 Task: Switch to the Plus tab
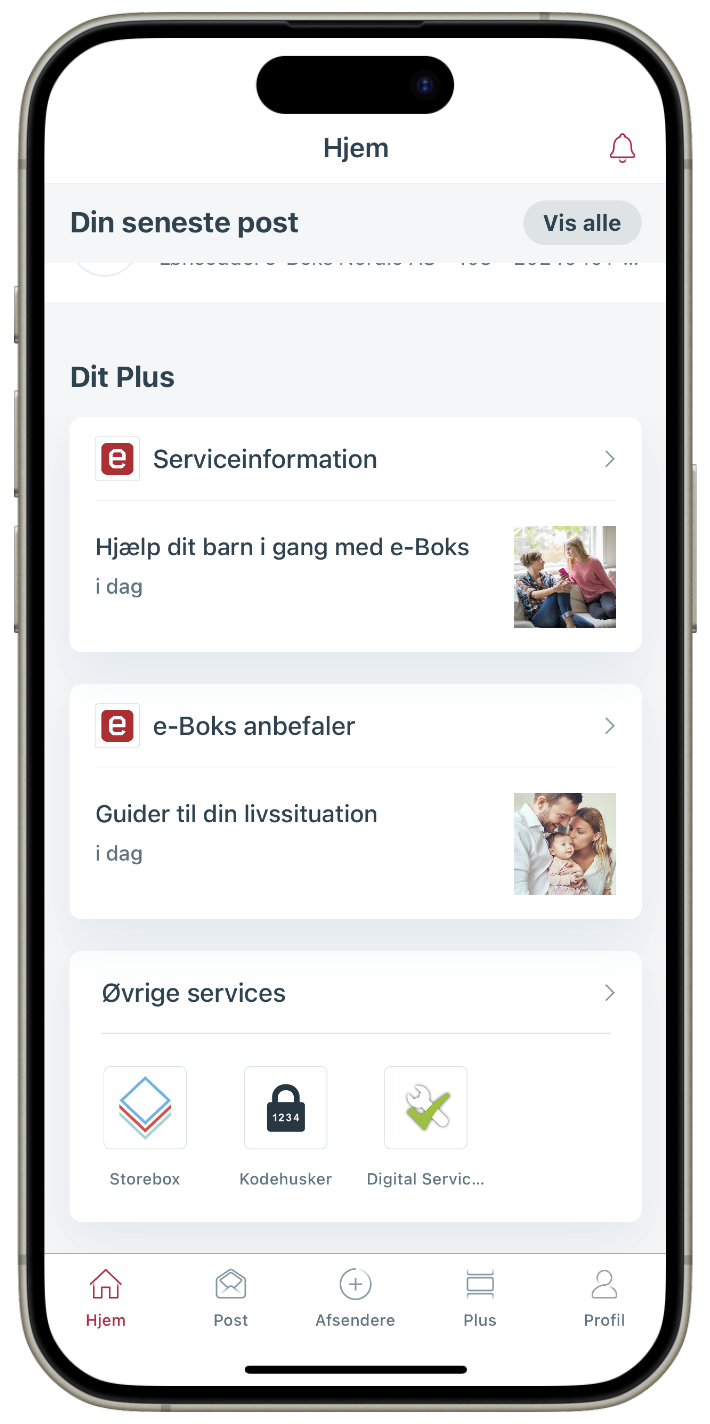click(480, 1298)
